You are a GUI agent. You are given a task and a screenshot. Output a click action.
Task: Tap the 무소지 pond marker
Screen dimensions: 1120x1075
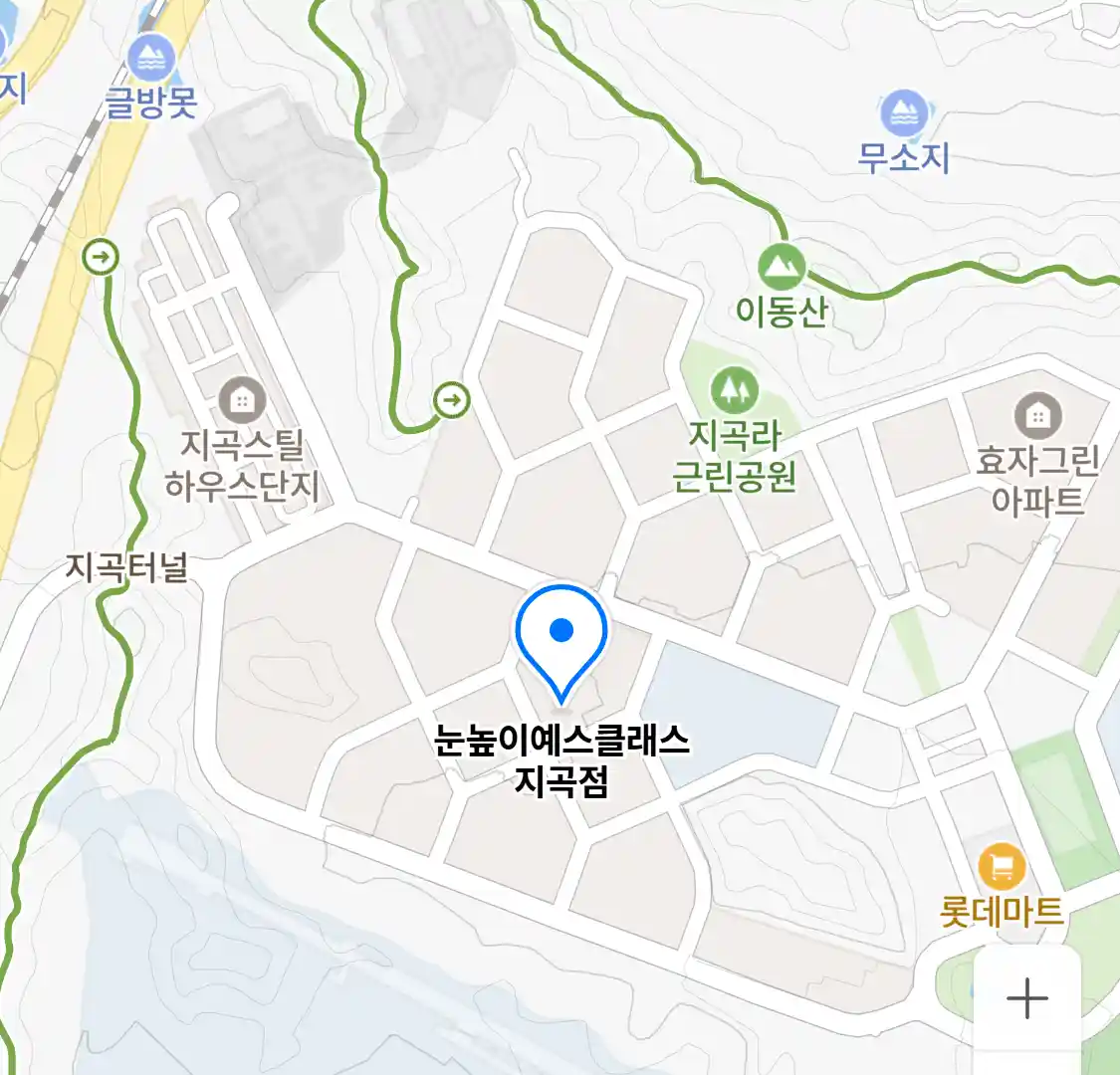tap(904, 113)
